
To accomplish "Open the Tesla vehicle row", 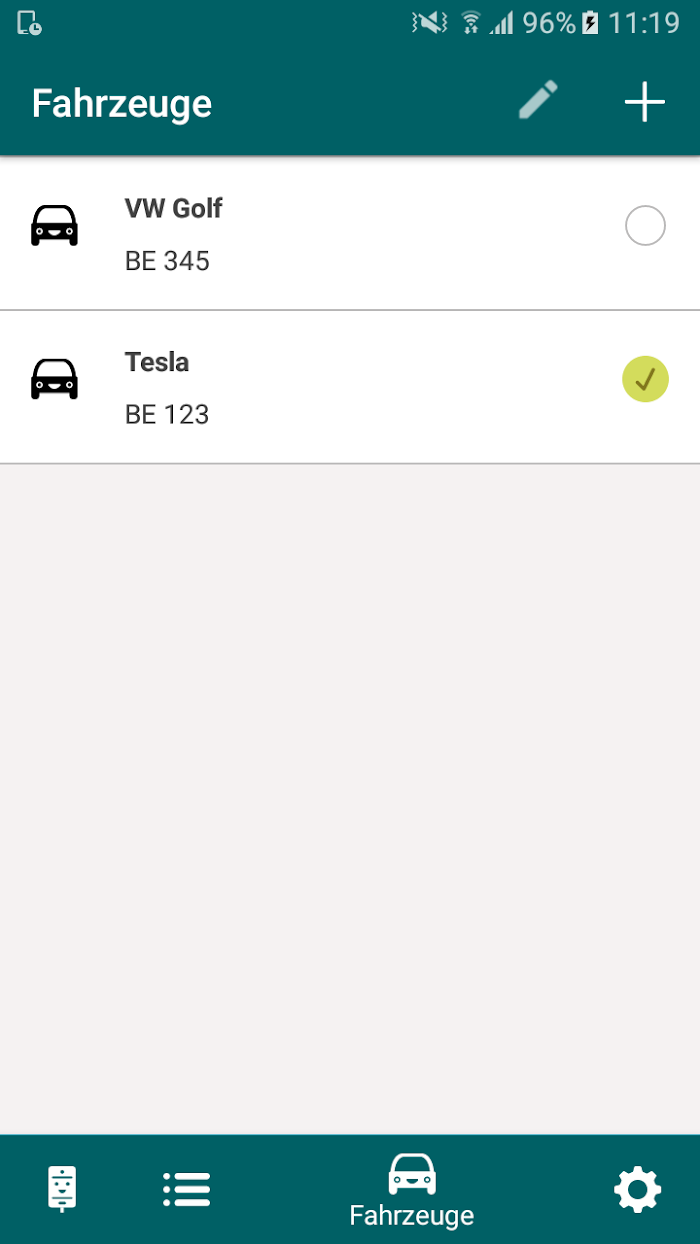I will pyautogui.click(x=350, y=388).
